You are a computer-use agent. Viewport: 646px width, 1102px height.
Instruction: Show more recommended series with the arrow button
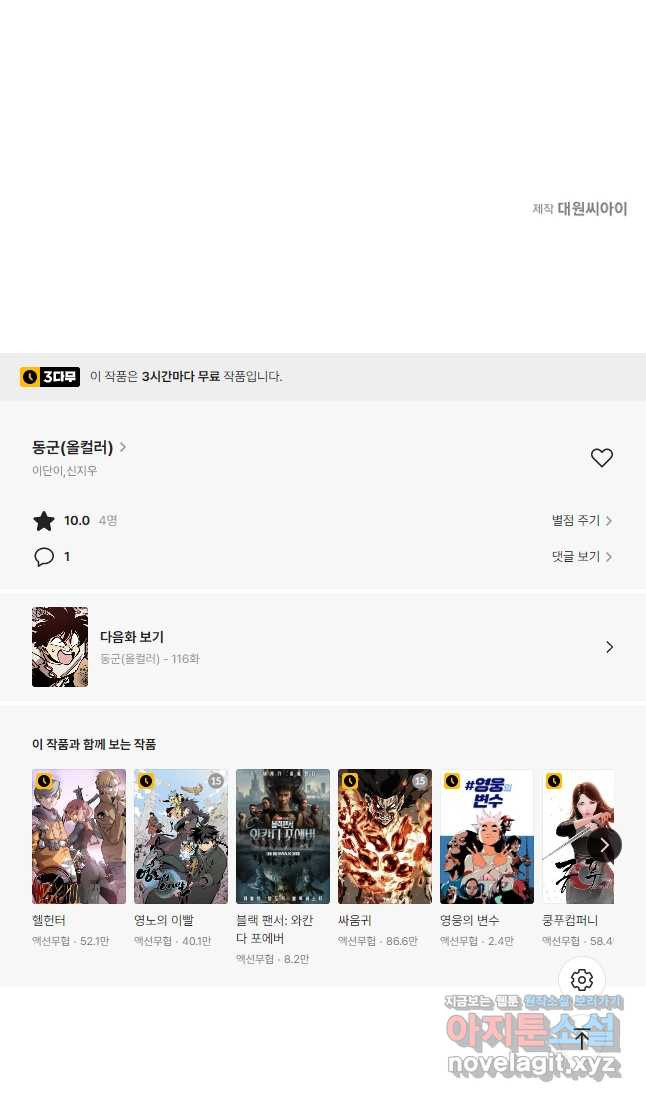click(x=604, y=845)
